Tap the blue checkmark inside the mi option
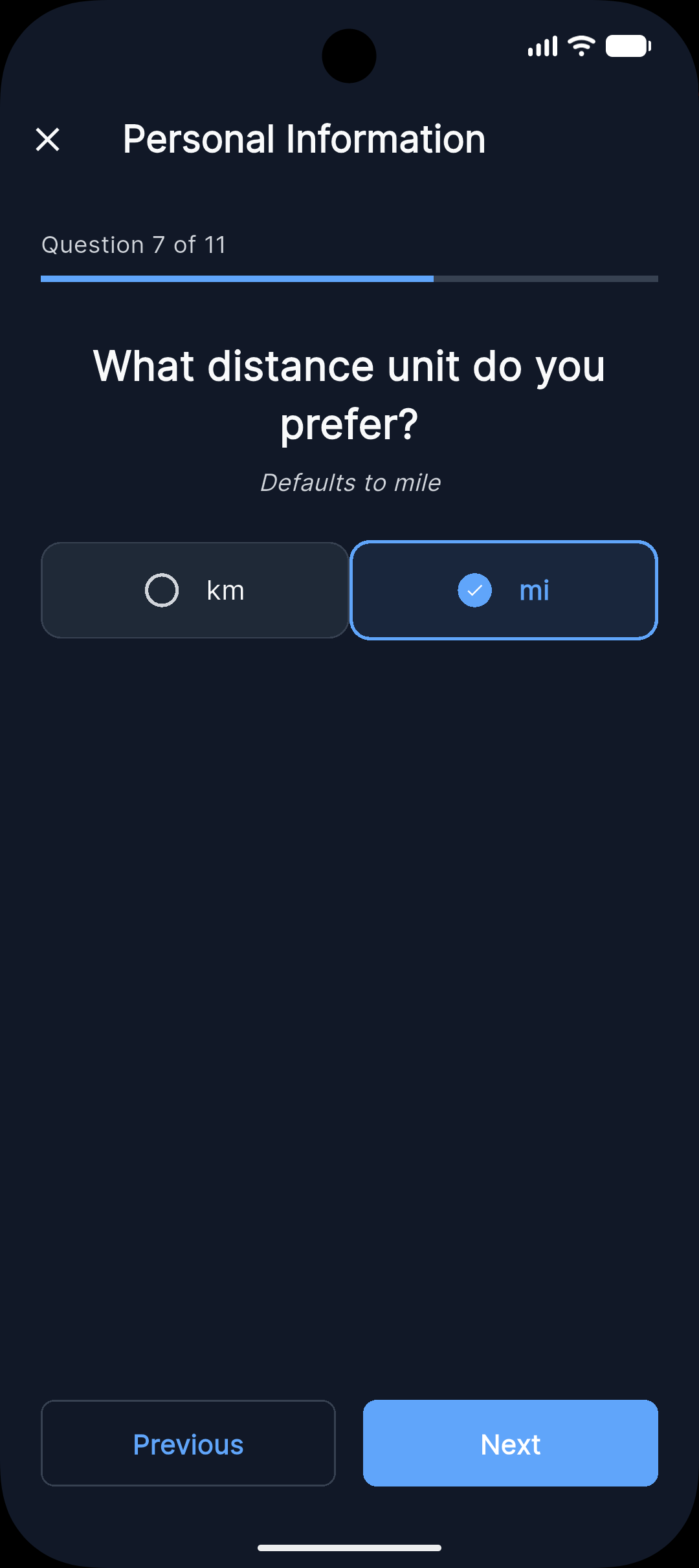Viewport: 699px width, 1568px height. pyautogui.click(x=474, y=590)
